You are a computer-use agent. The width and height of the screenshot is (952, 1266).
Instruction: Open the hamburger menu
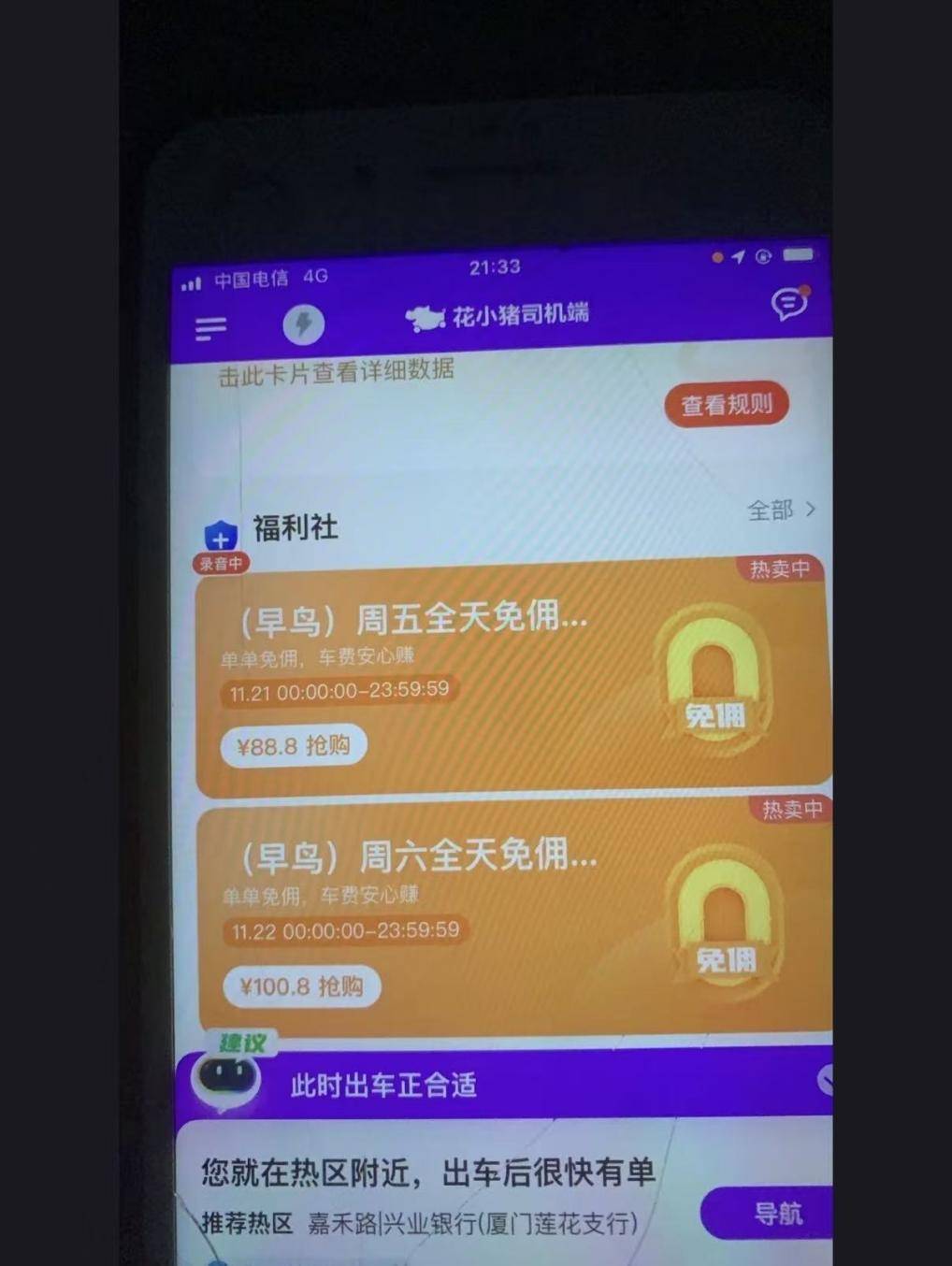(x=211, y=327)
